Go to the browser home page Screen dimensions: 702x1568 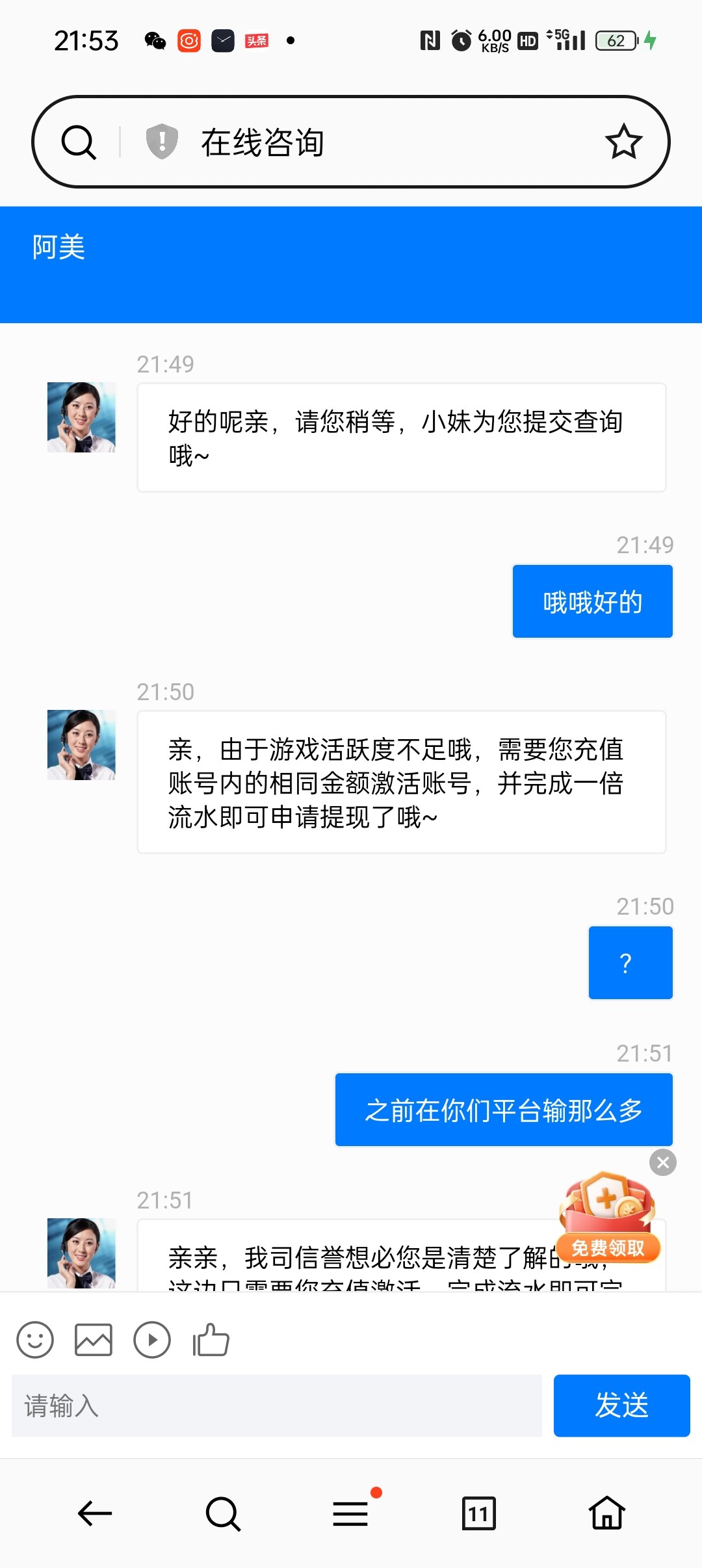pyautogui.click(x=607, y=1513)
